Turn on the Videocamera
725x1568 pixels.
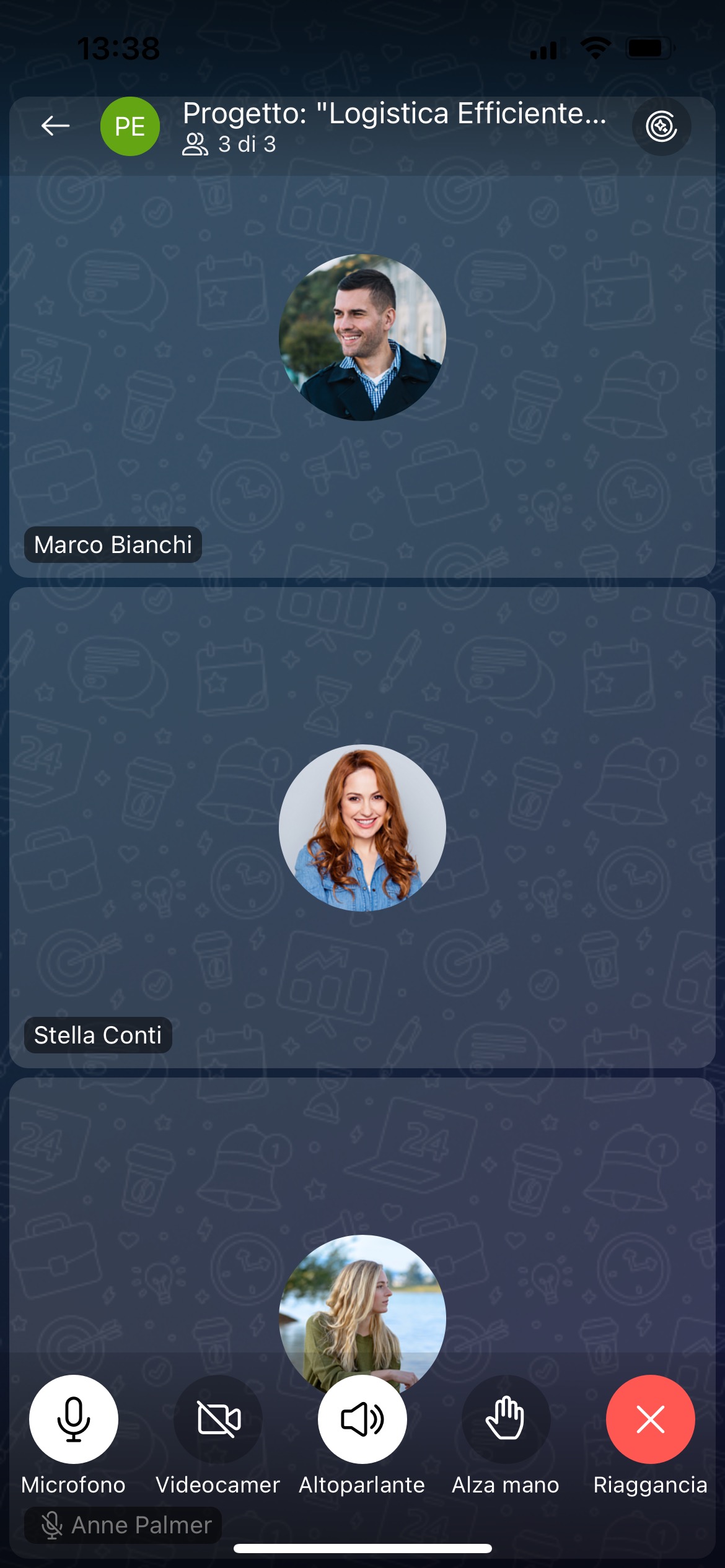[218, 1419]
